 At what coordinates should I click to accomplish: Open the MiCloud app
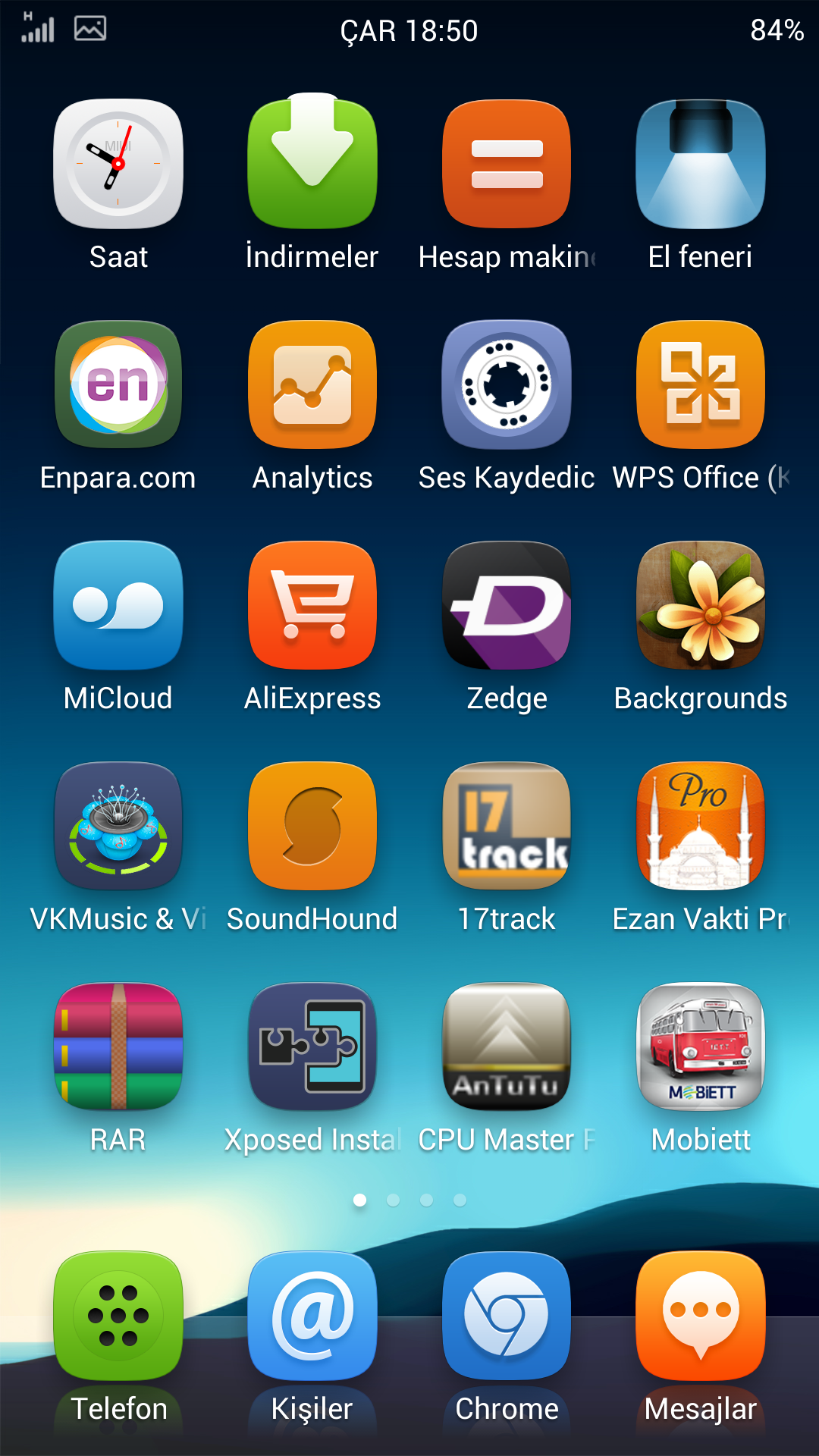click(118, 605)
